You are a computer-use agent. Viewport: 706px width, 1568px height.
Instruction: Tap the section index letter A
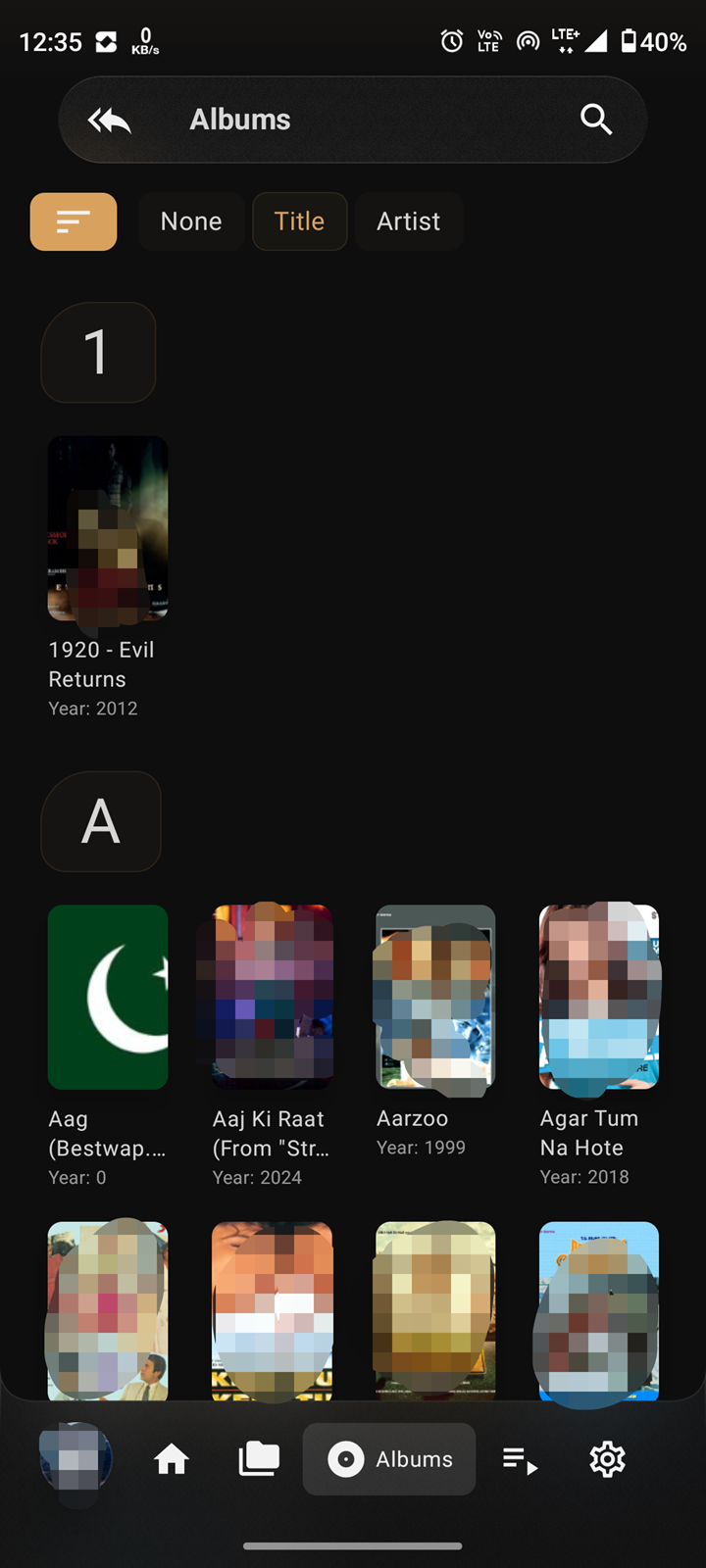[x=101, y=821]
